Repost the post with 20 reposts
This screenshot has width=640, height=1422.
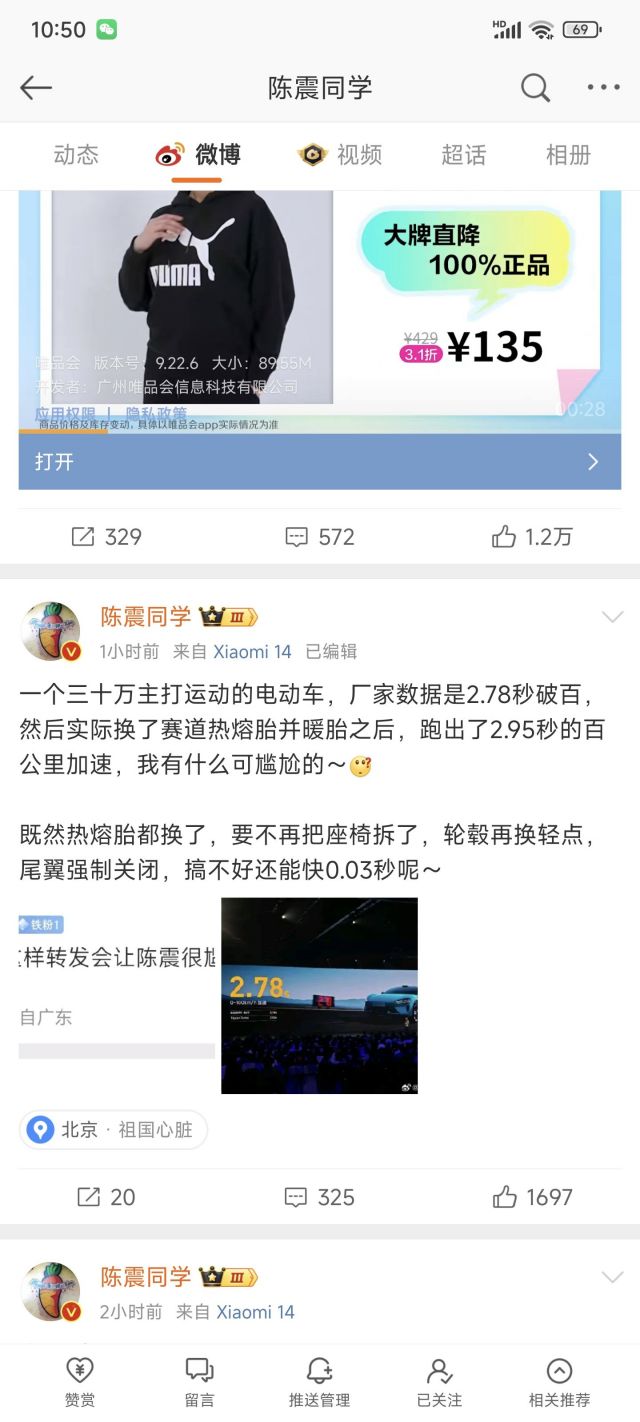click(106, 1197)
